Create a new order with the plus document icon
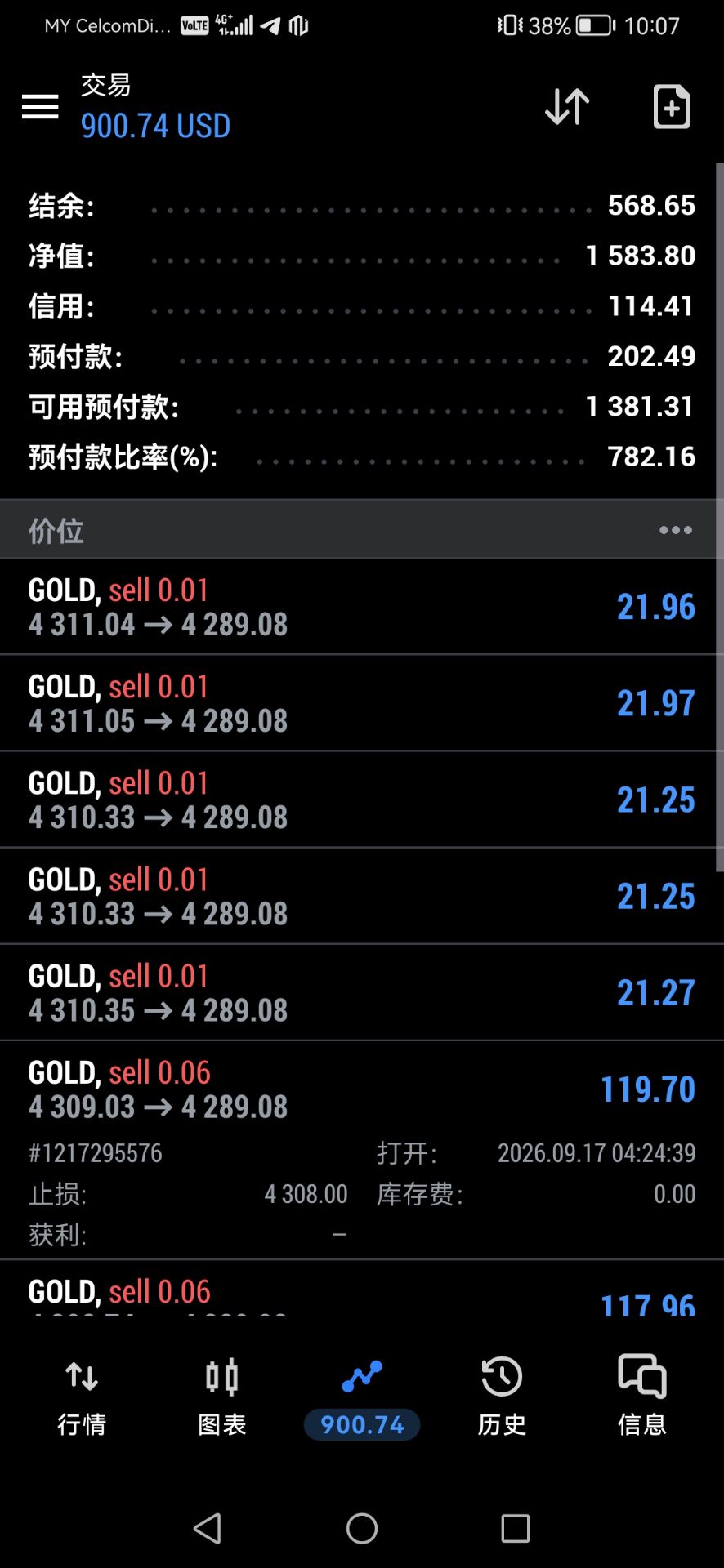Image resolution: width=724 pixels, height=1568 pixels. (x=672, y=106)
